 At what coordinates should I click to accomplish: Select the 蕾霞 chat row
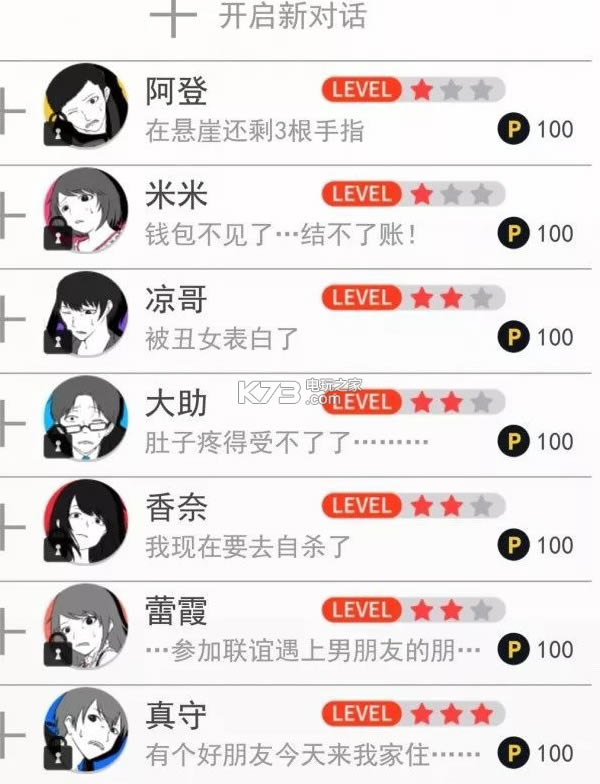300,630
